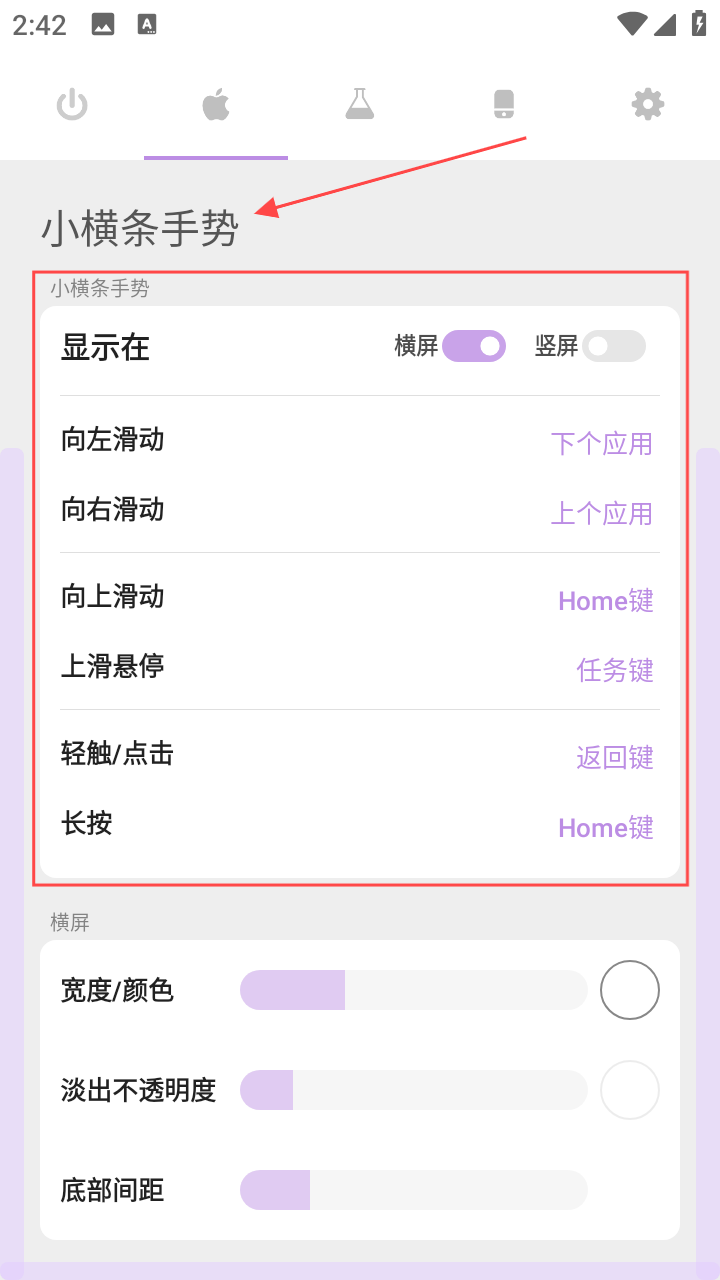Pick the color beside 淡出不透明度
720x1280 pixels.
tap(630, 1090)
